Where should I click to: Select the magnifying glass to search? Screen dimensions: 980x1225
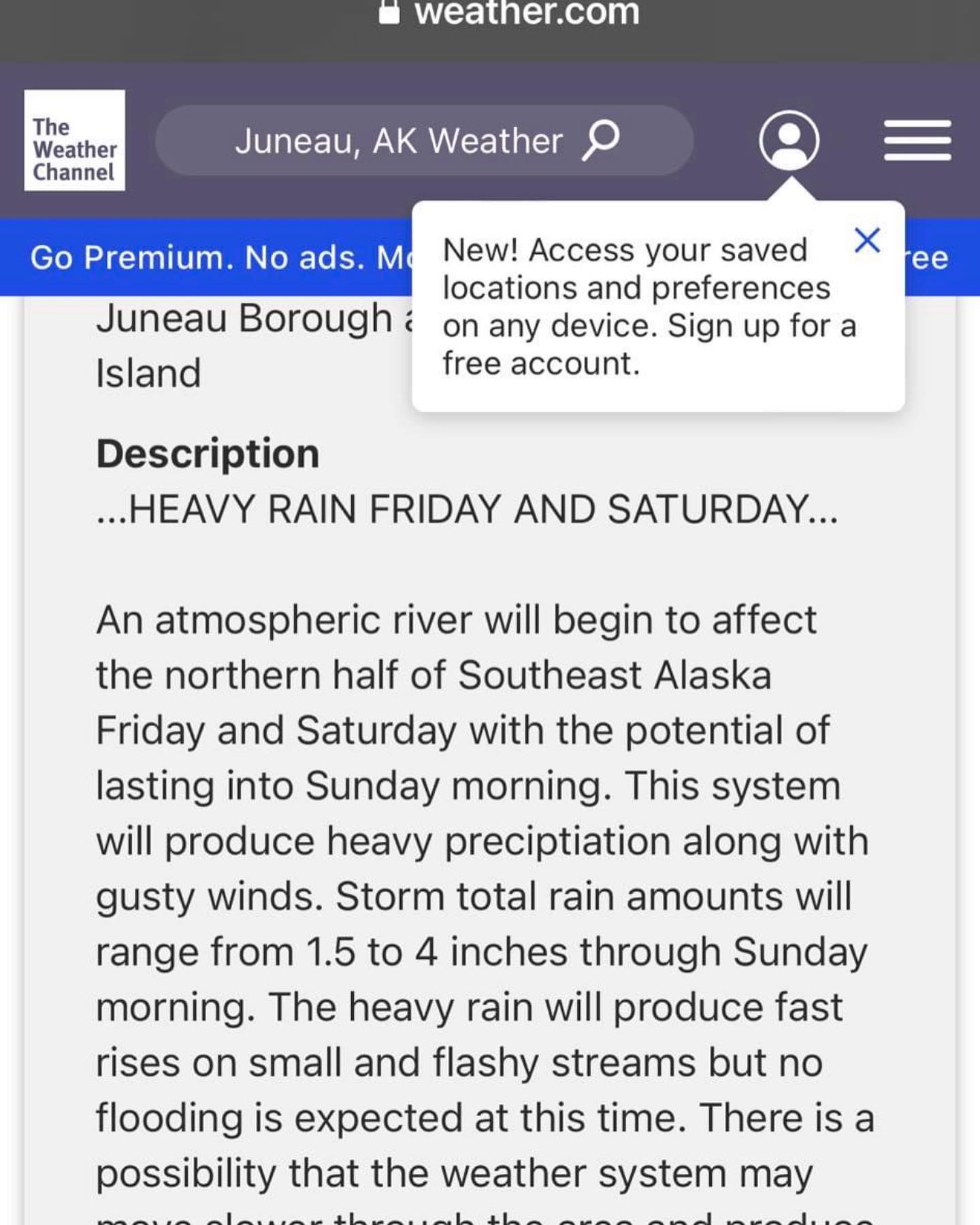pyautogui.click(x=602, y=140)
